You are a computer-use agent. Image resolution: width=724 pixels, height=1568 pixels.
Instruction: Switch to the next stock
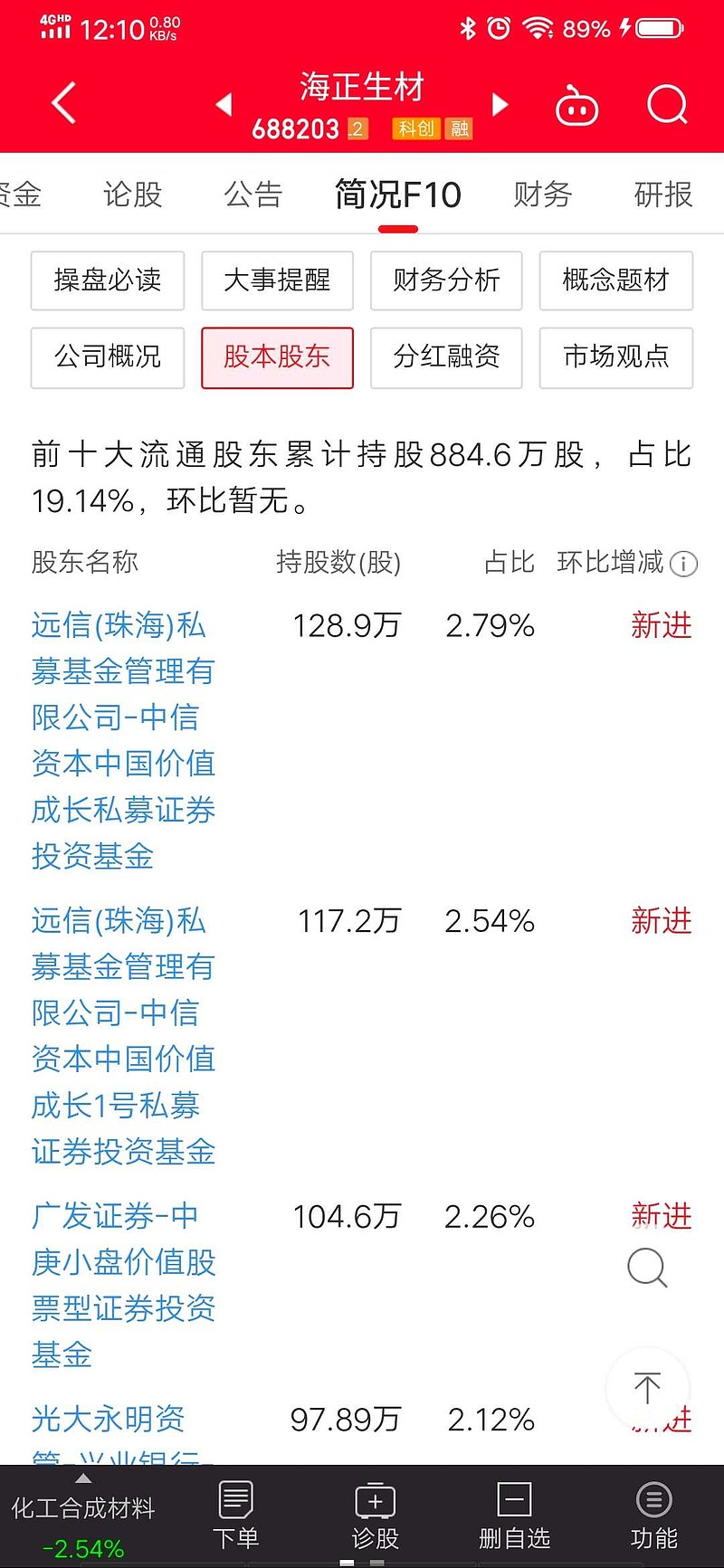[500, 105]
